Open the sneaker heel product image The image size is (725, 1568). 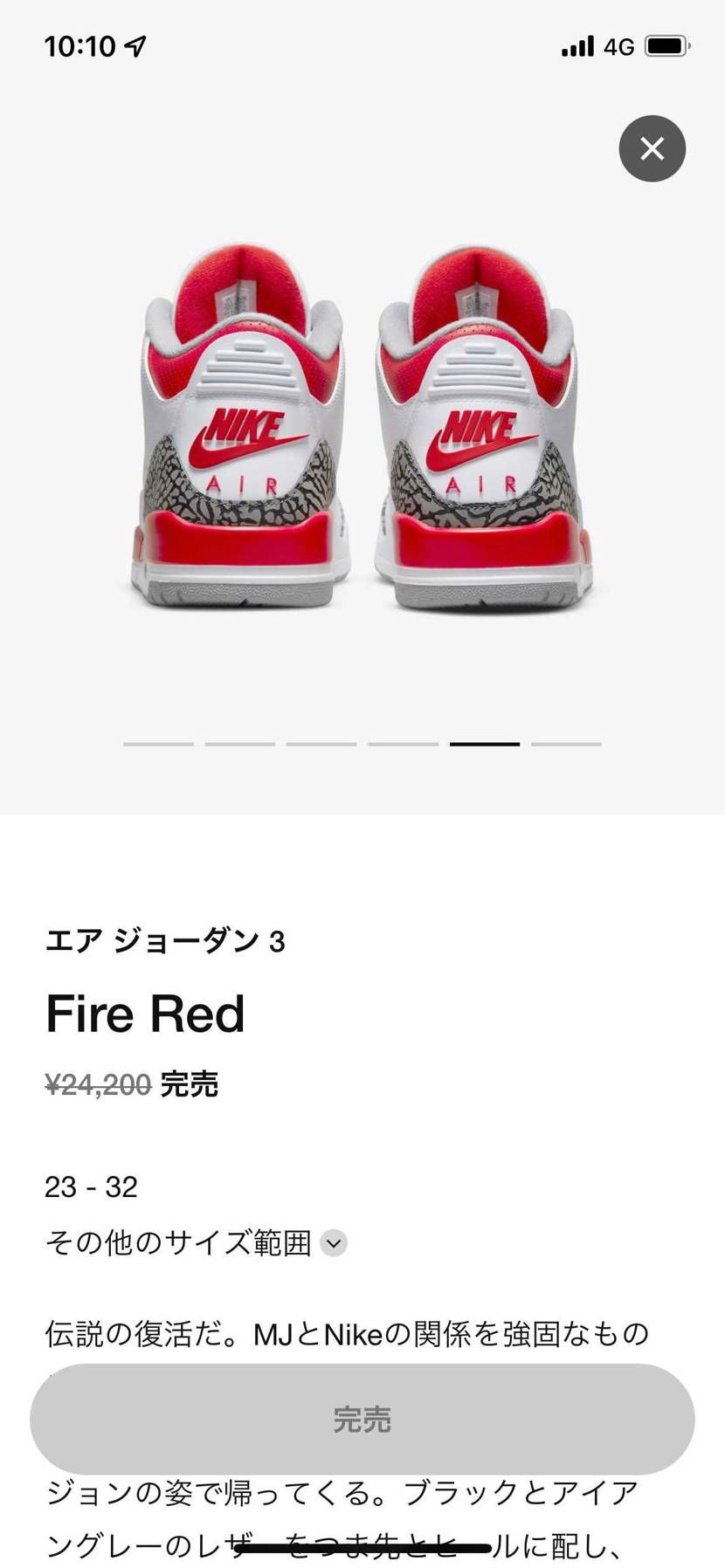pyautogui.click(x=362, y=428)
